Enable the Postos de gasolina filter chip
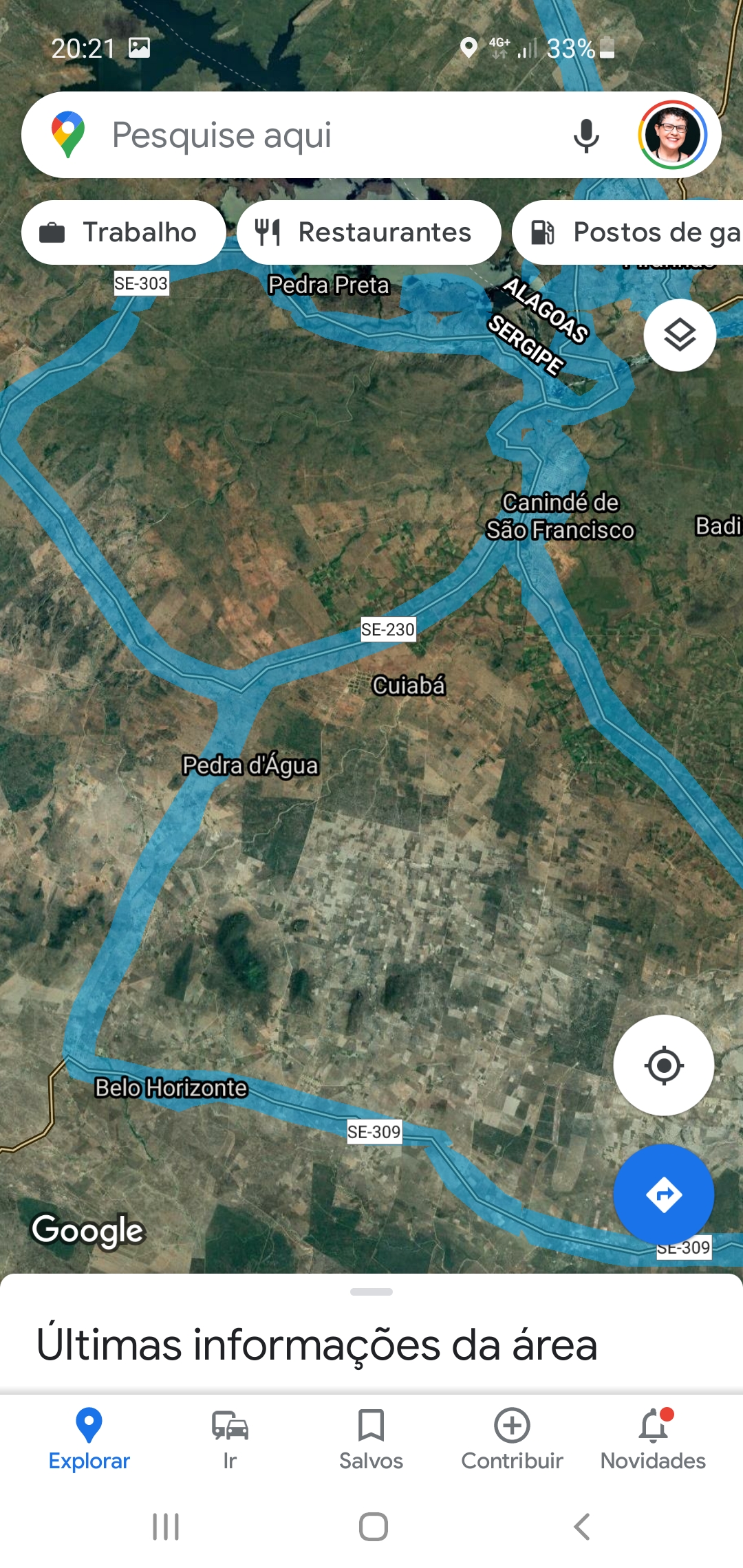743x1568 pixels. [636, 232]
